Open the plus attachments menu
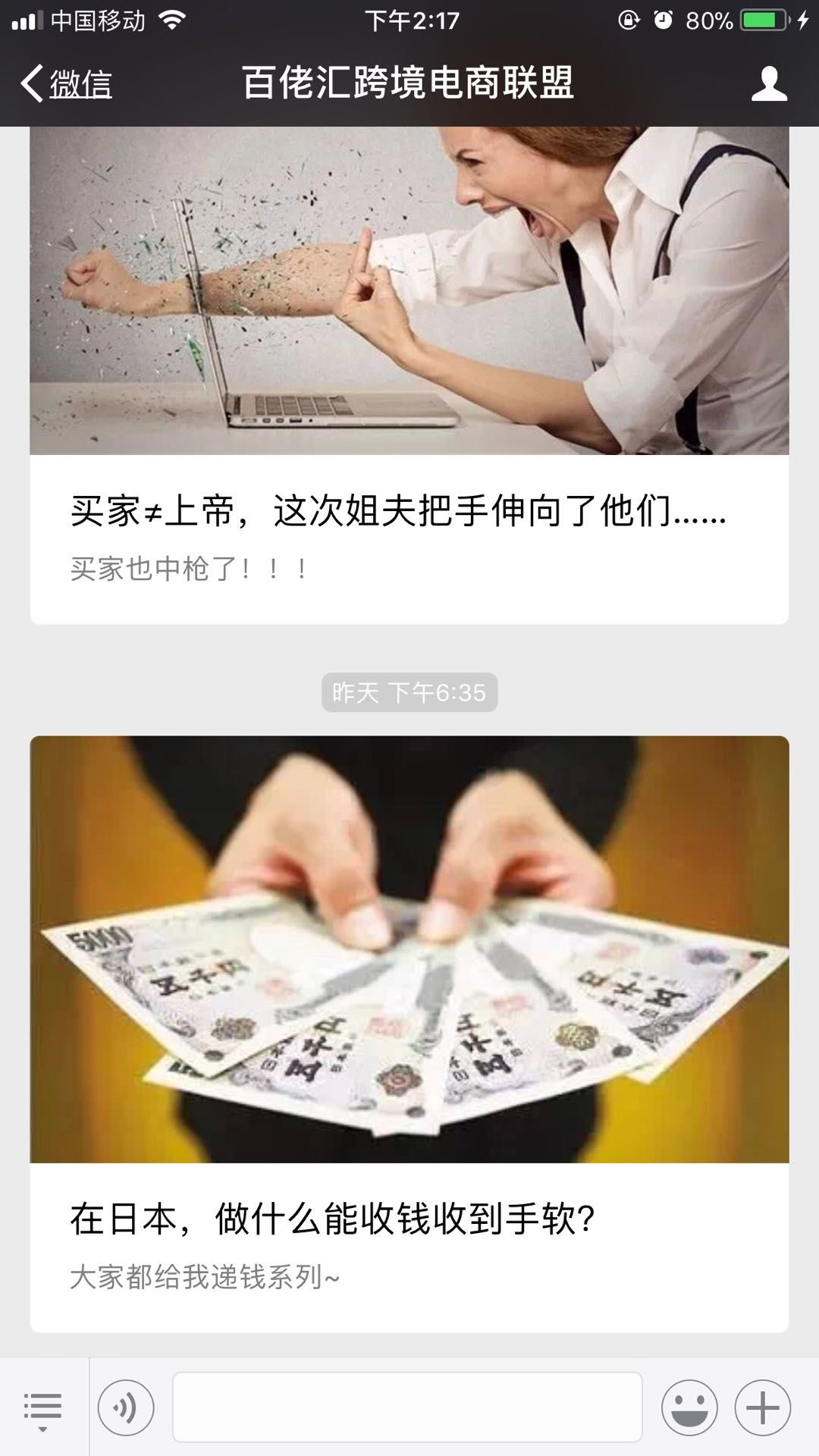 click(x=762, y=1408)
